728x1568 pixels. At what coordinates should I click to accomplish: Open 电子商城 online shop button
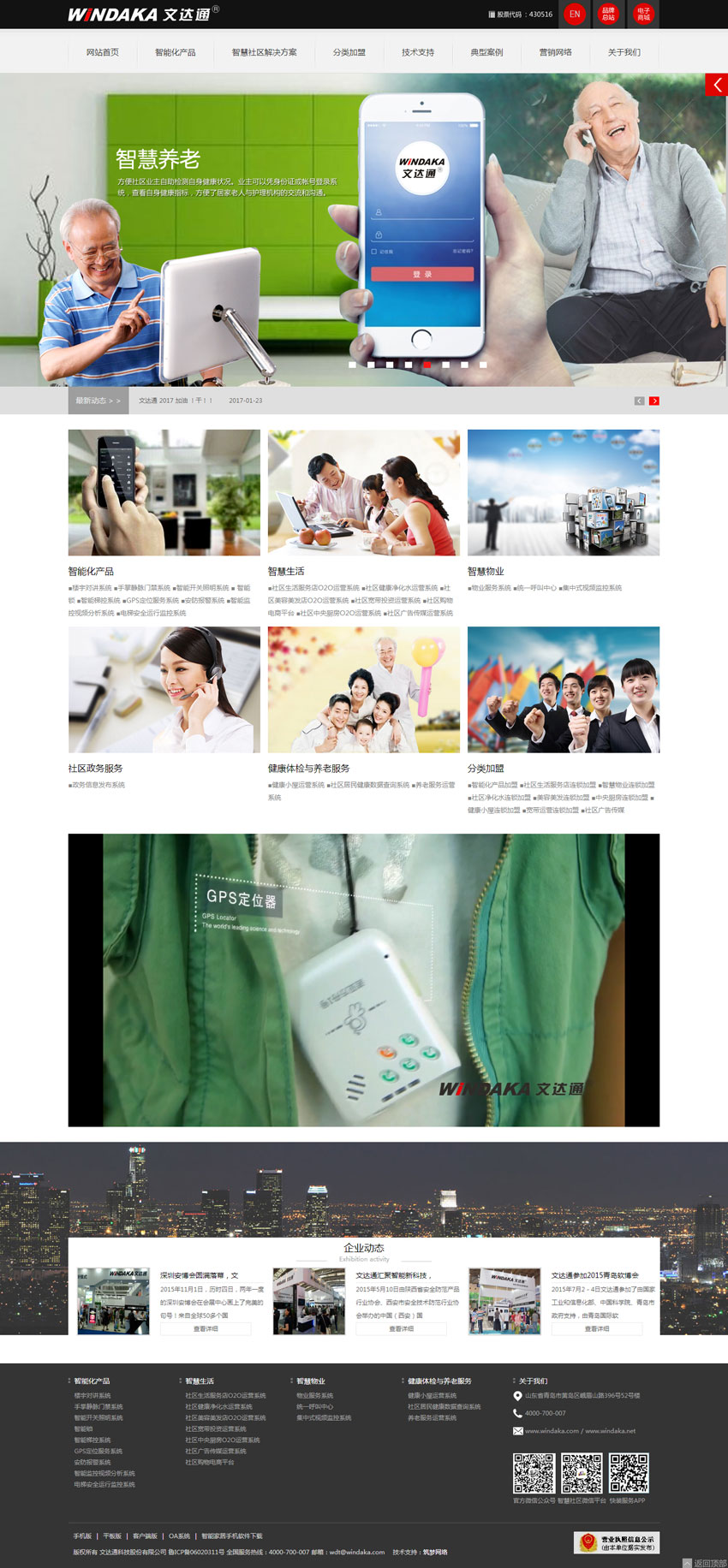tap(643, 15)
